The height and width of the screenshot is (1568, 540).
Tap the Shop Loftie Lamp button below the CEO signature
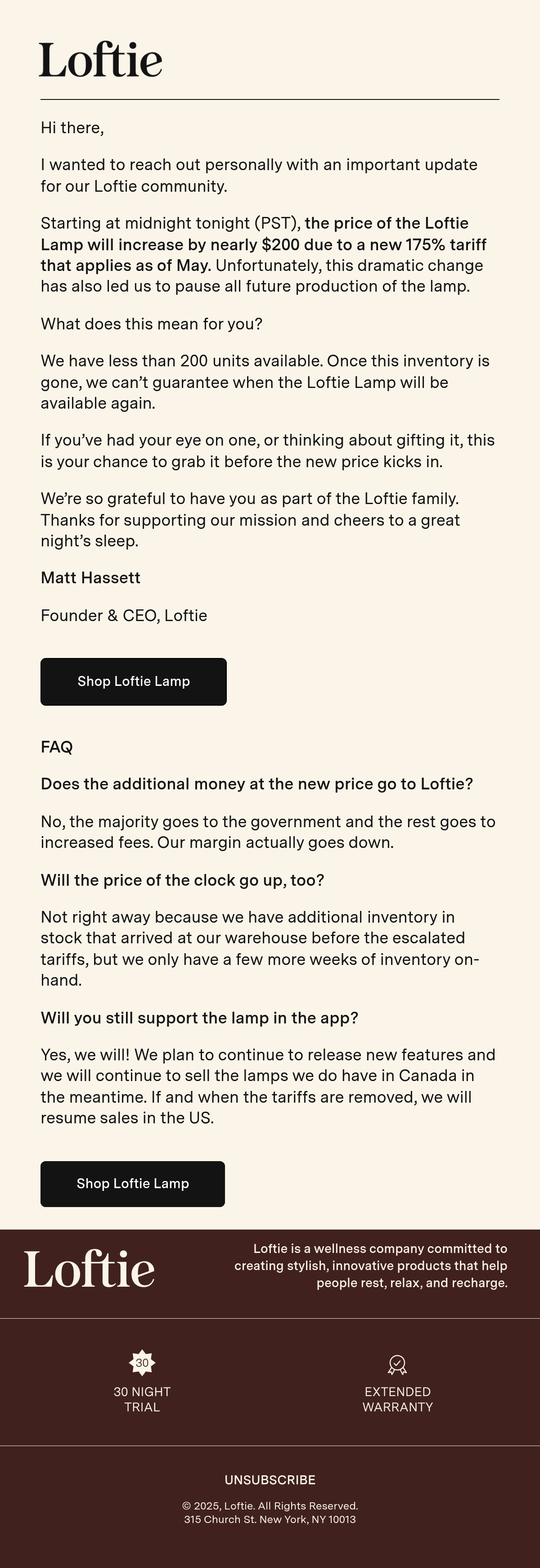point(133,681)
